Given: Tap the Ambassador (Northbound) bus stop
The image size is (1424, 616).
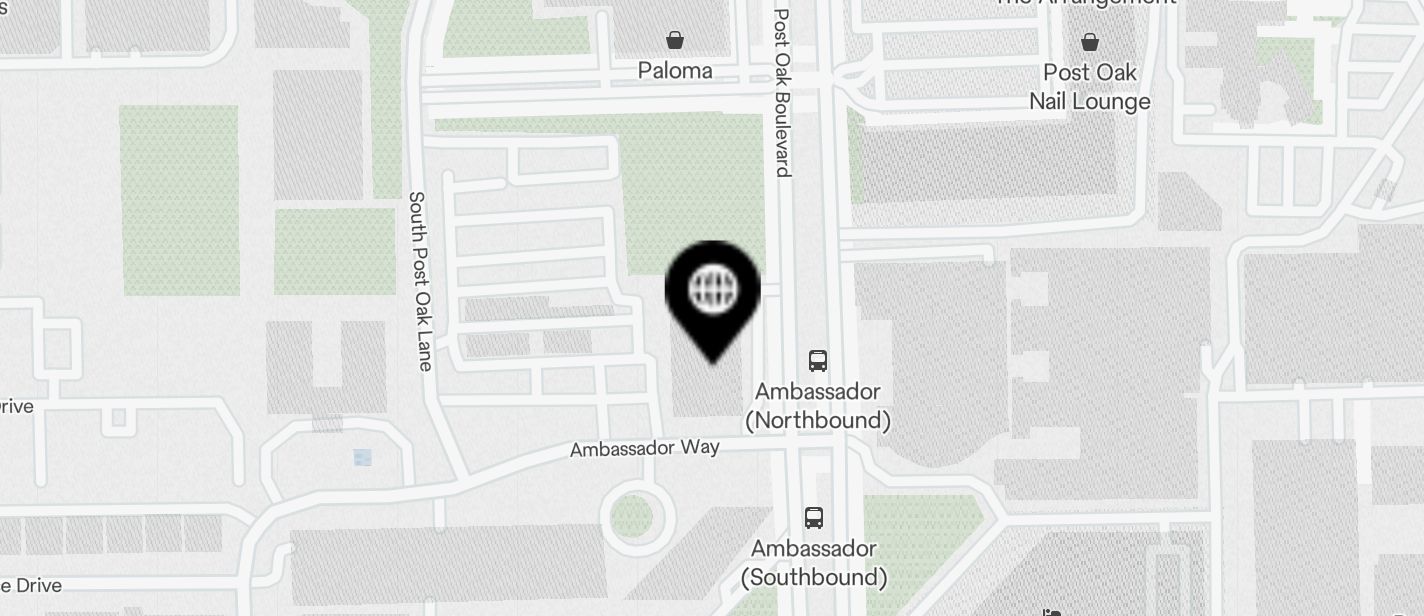Looking at the screenshot, I should (818, 361).
